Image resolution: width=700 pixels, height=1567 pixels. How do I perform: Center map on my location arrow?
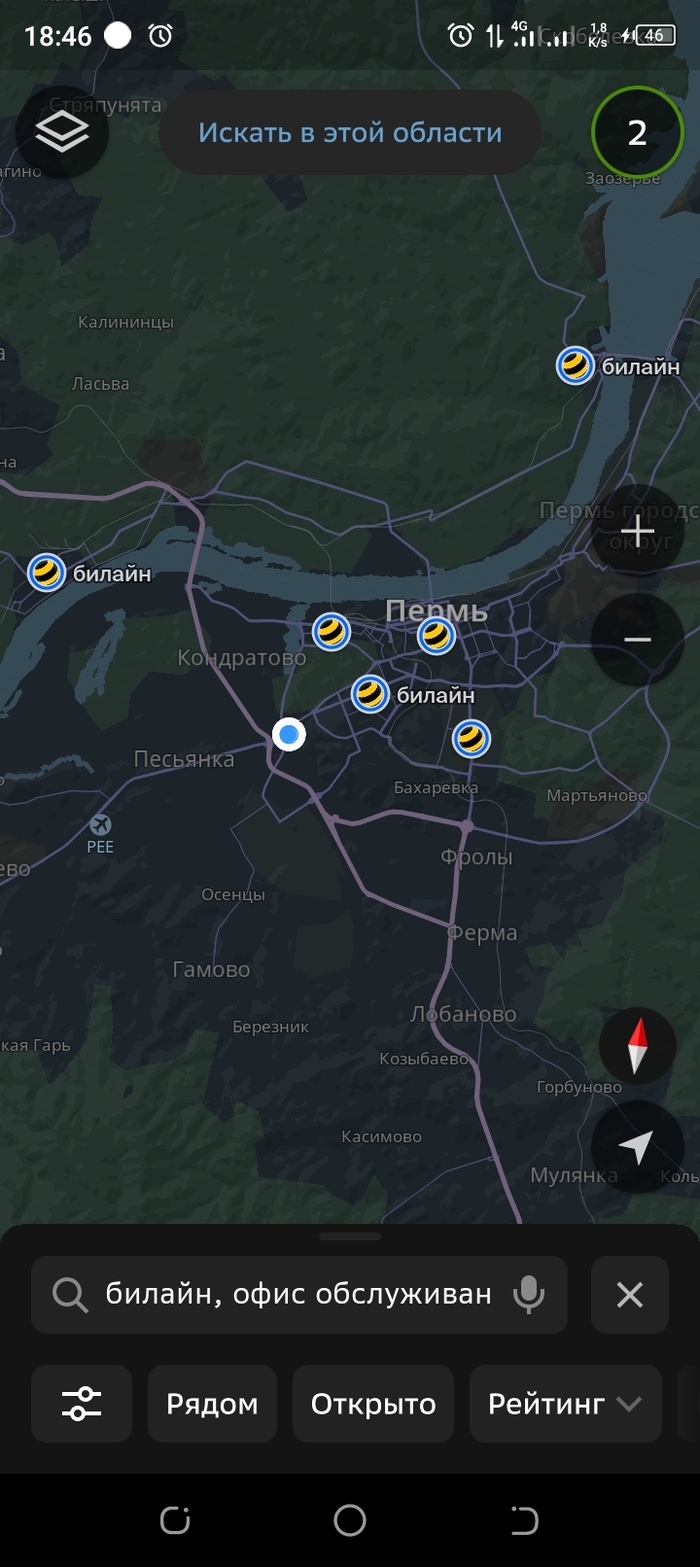click(637, 1147)
